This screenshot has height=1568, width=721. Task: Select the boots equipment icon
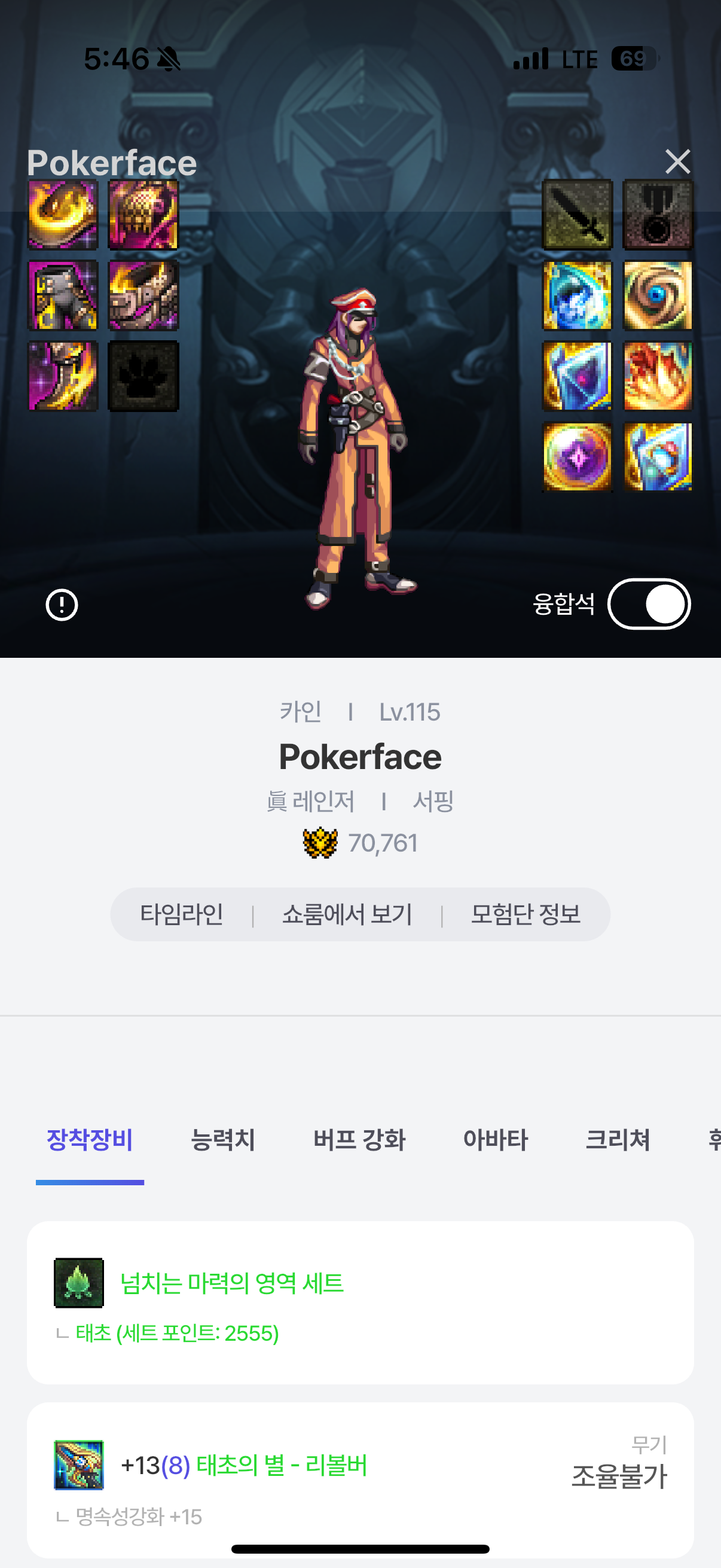[x=63, y=376]
